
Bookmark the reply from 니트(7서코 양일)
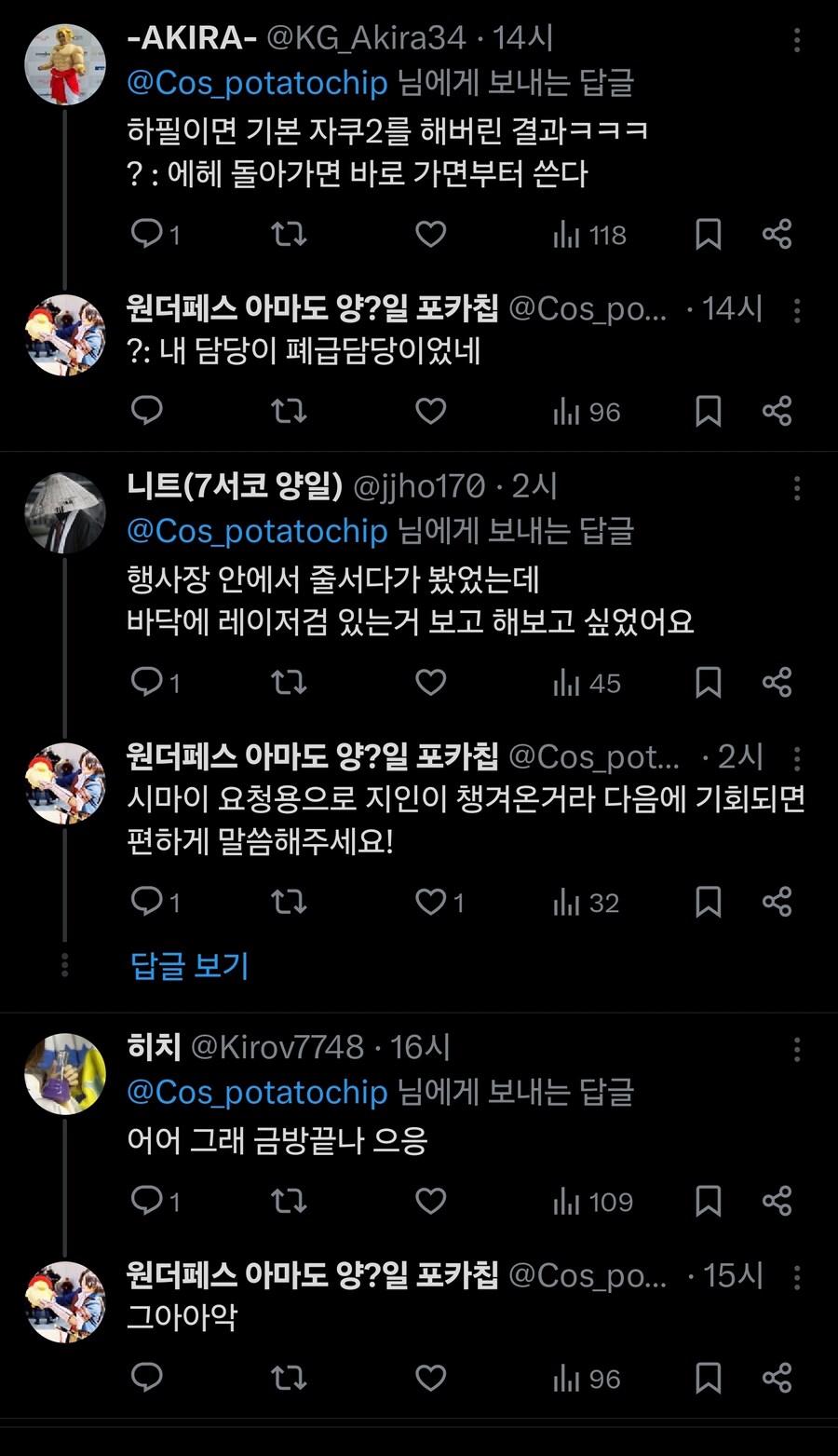tap(709, 682)
